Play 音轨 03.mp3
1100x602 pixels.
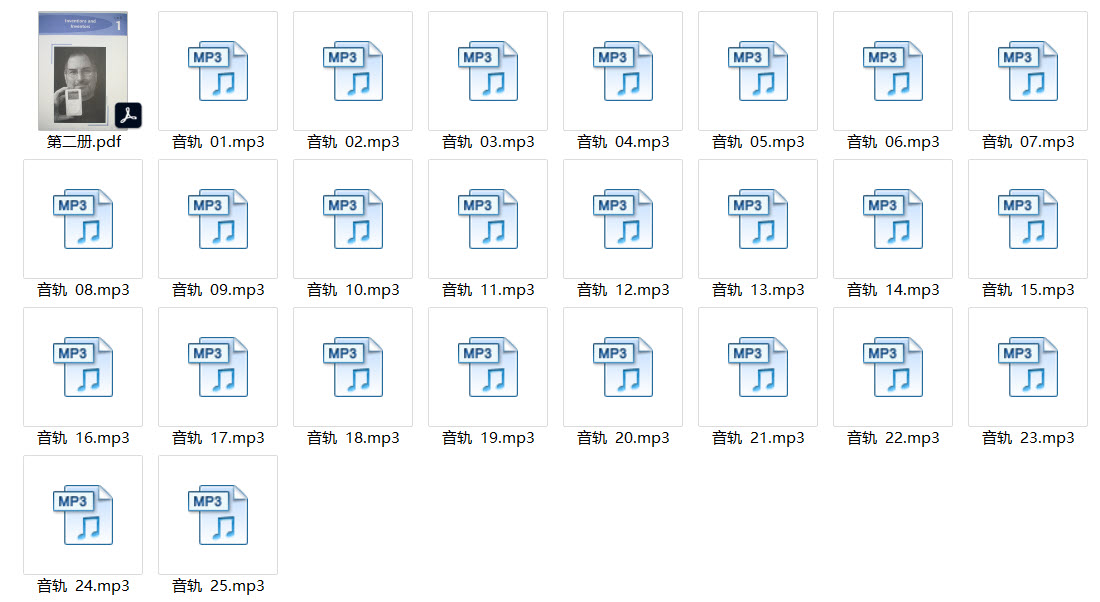pyautogui.click(x=488, y=72)
